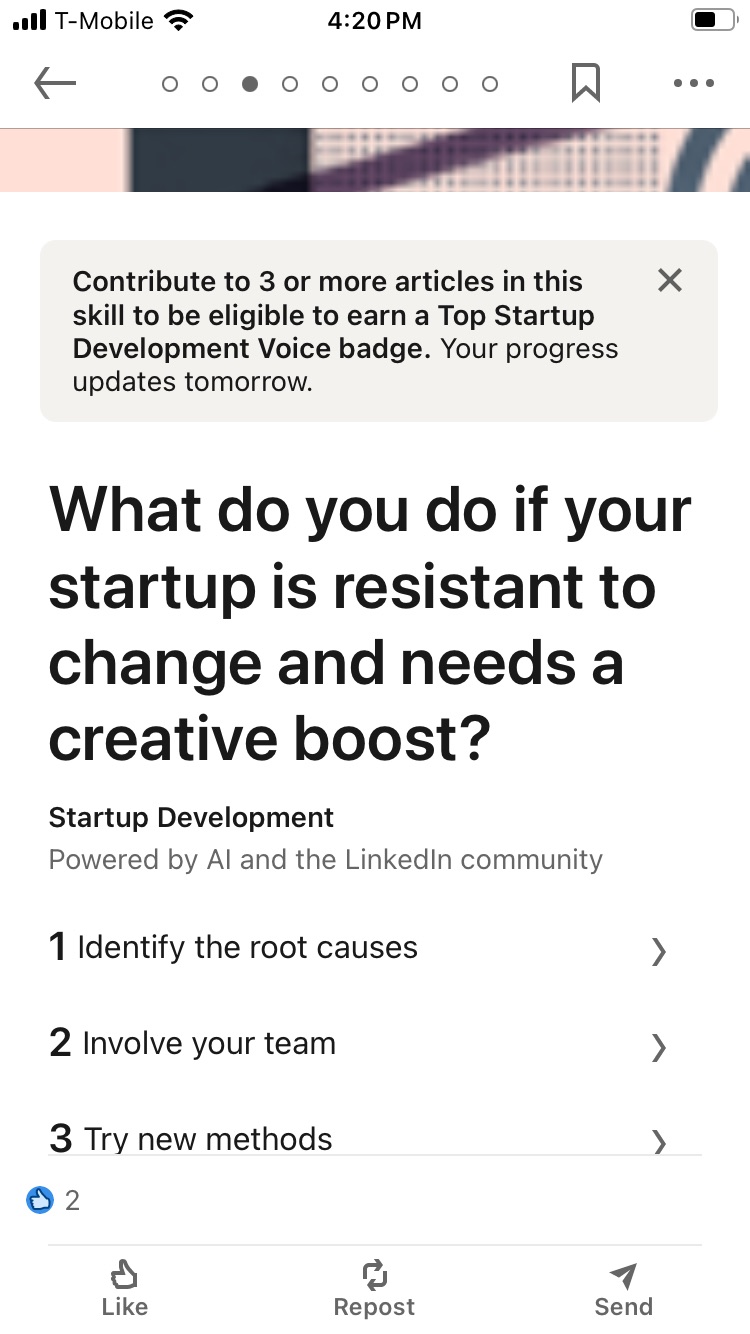Screen dimensions: 750x1334
Task: Tap the back arrow to exit article
Action: (55, 83)
